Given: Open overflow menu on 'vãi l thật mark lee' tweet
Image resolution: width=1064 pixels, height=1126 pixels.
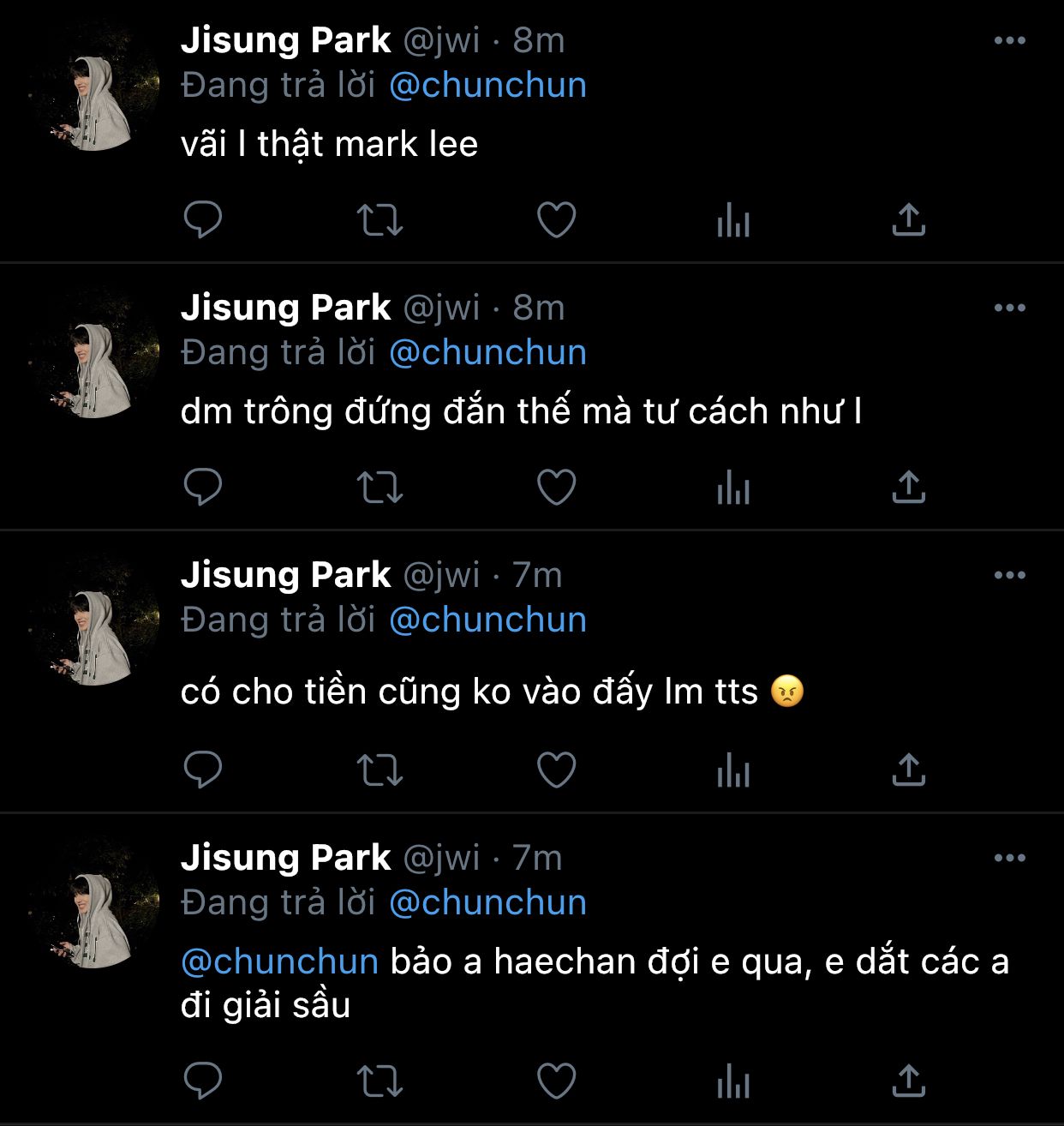Looking at the screenshot, I should [1009, 40].
